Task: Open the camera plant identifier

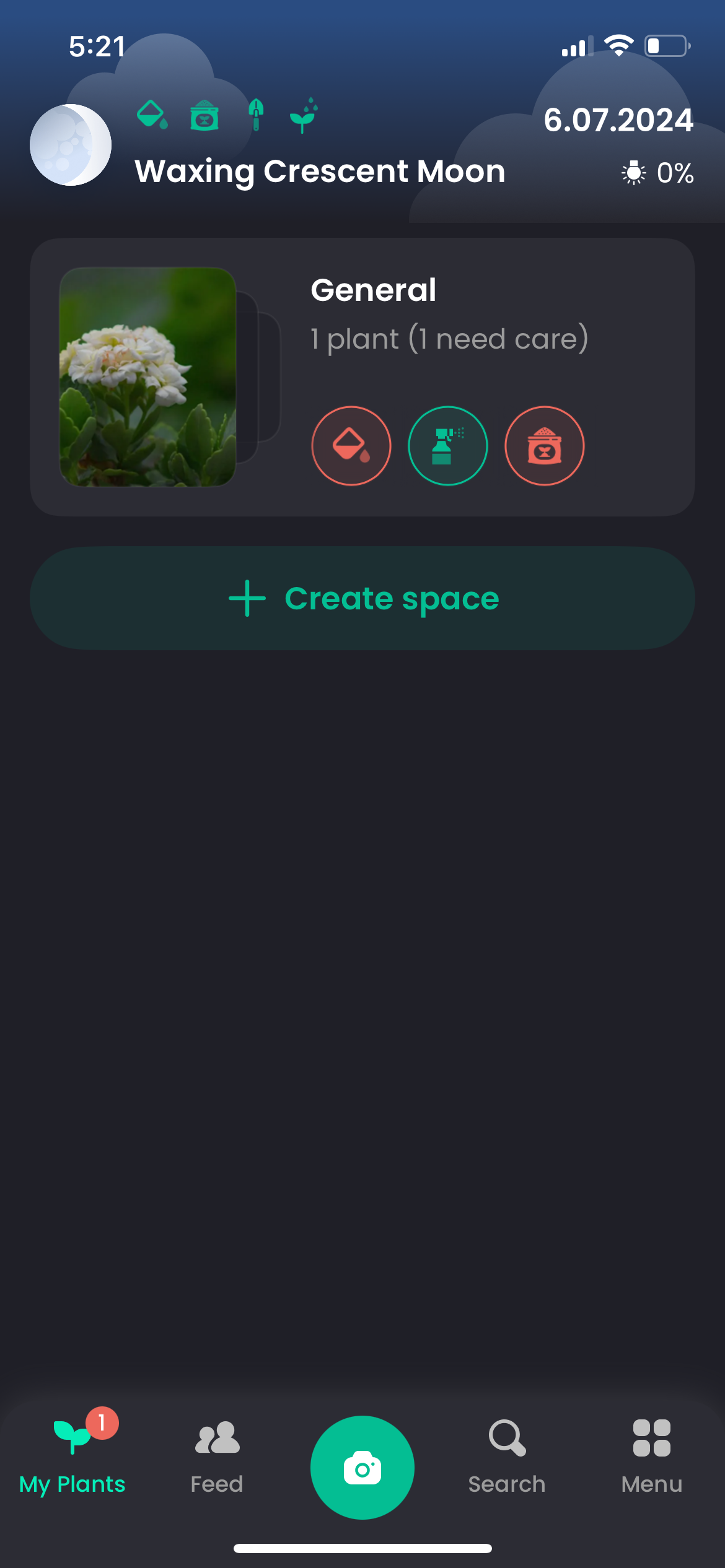Action: pyautogui.click(x=362, y=1465)
